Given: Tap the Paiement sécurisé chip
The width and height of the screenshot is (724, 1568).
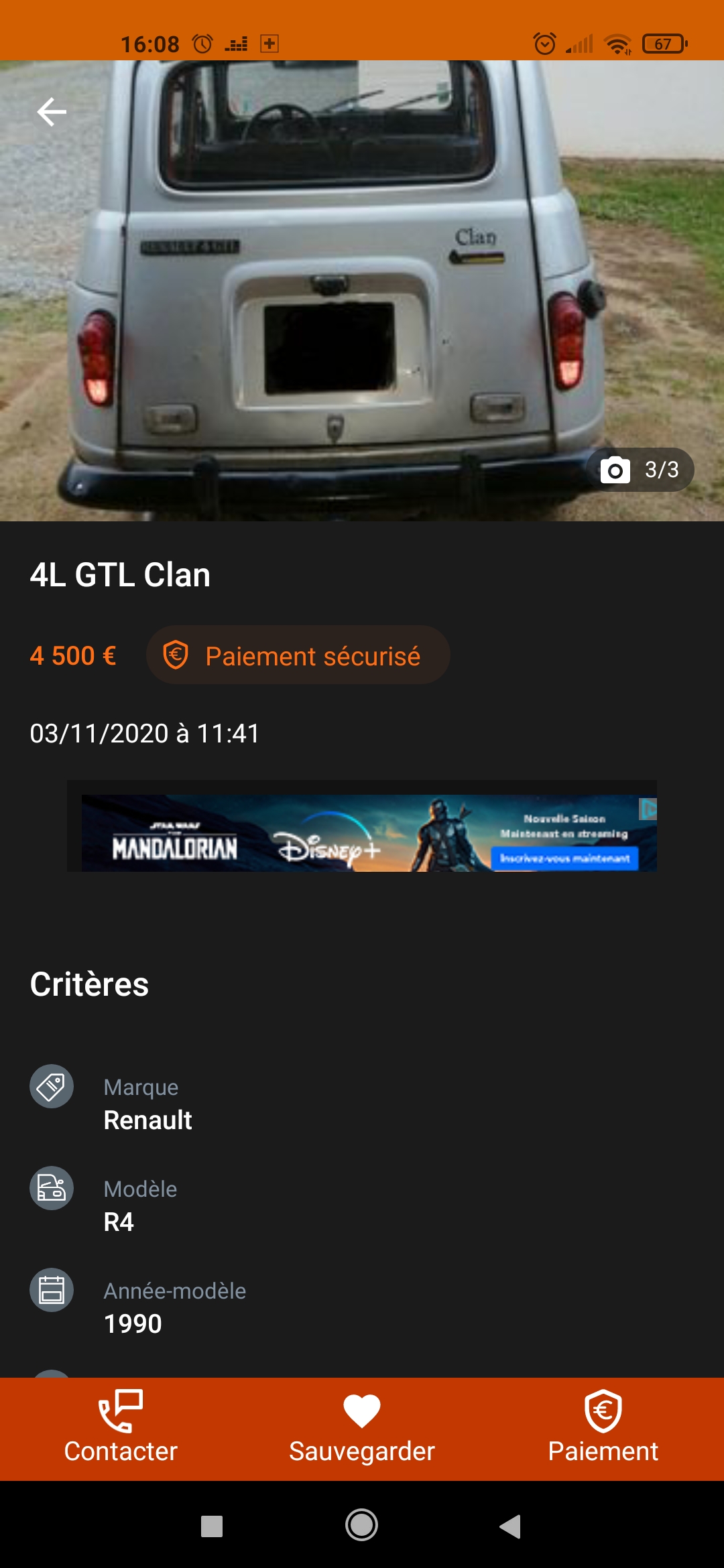Looking at the screenshot, I should click(298, 655).
